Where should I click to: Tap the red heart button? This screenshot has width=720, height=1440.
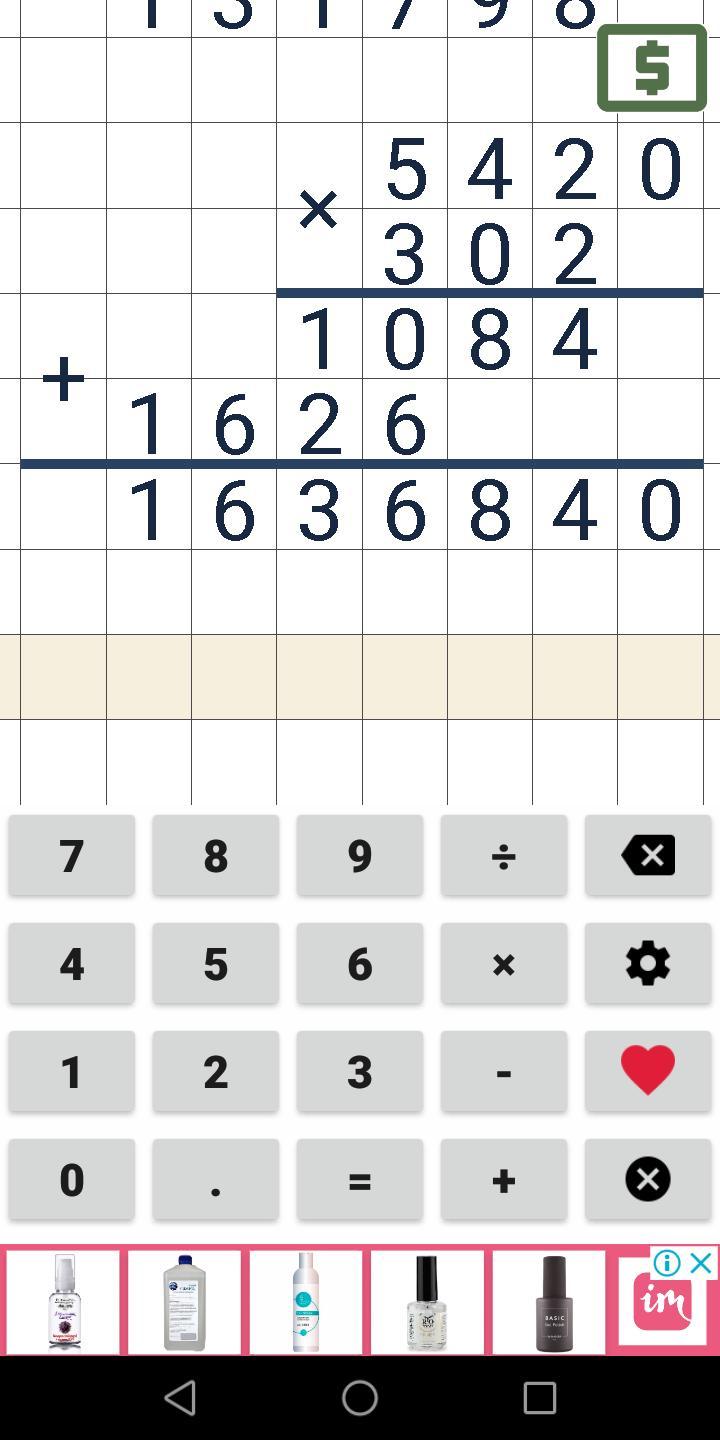(x=648, y=1071)
